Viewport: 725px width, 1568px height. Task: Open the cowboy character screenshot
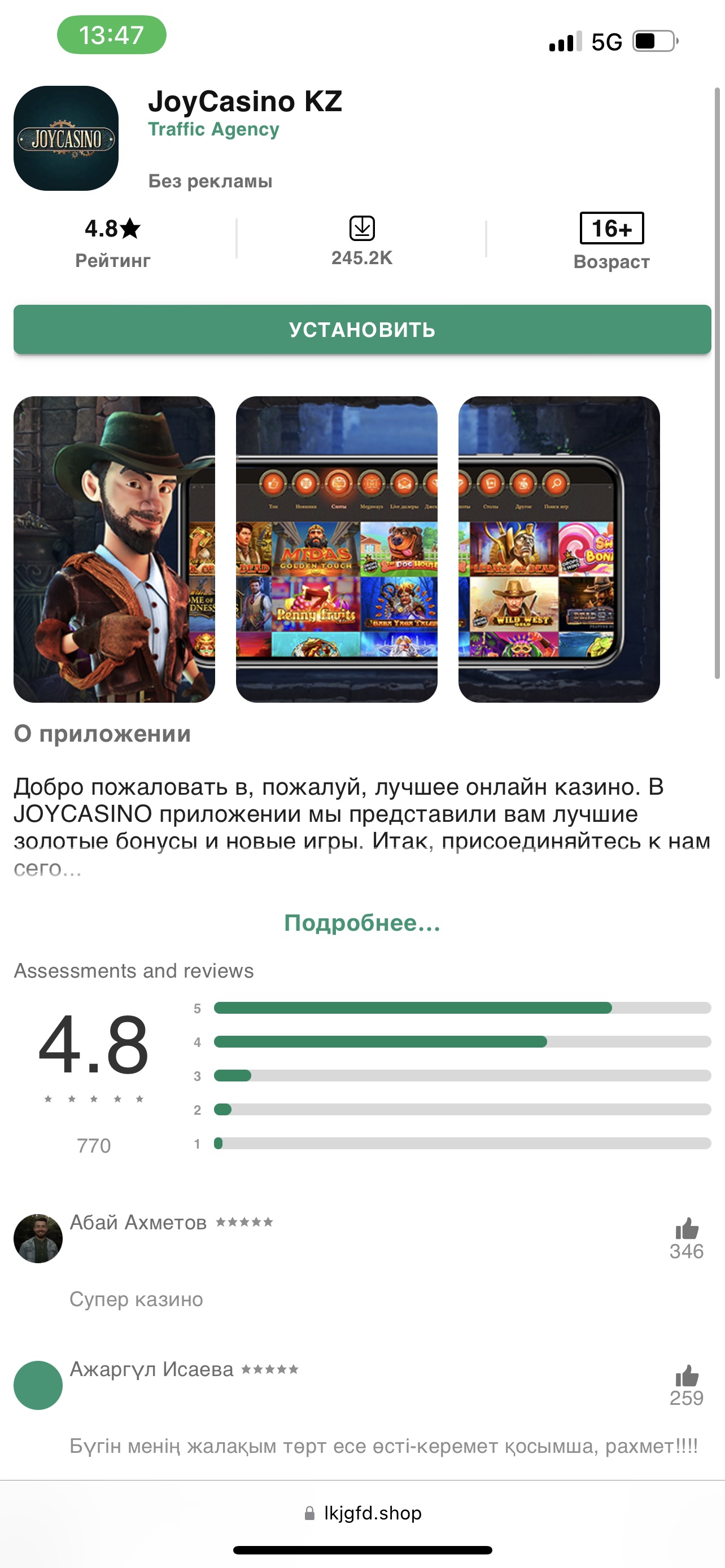pyautogui.click(x=115, y=549)
